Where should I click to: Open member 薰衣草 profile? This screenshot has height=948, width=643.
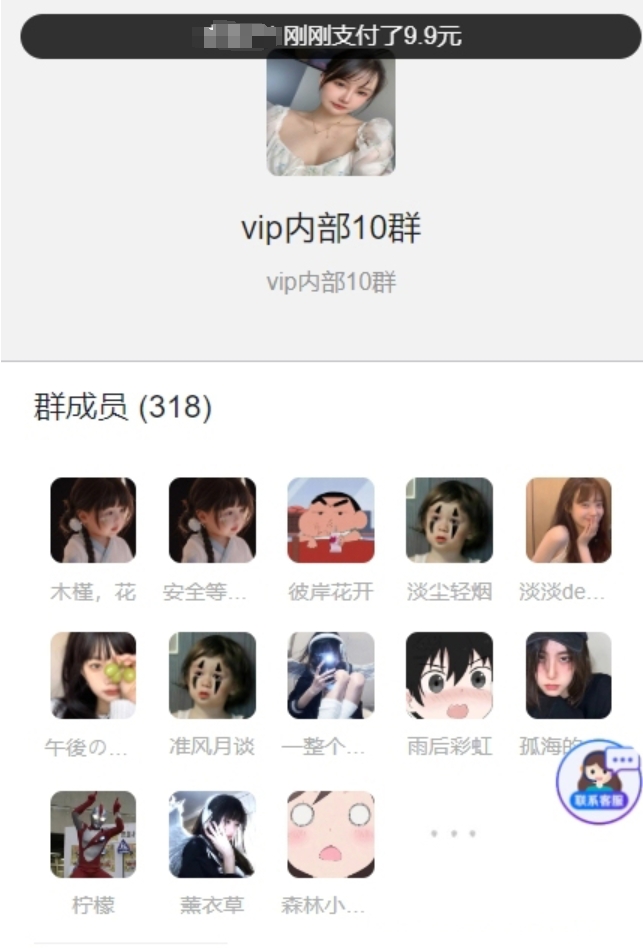click(212, 834)
